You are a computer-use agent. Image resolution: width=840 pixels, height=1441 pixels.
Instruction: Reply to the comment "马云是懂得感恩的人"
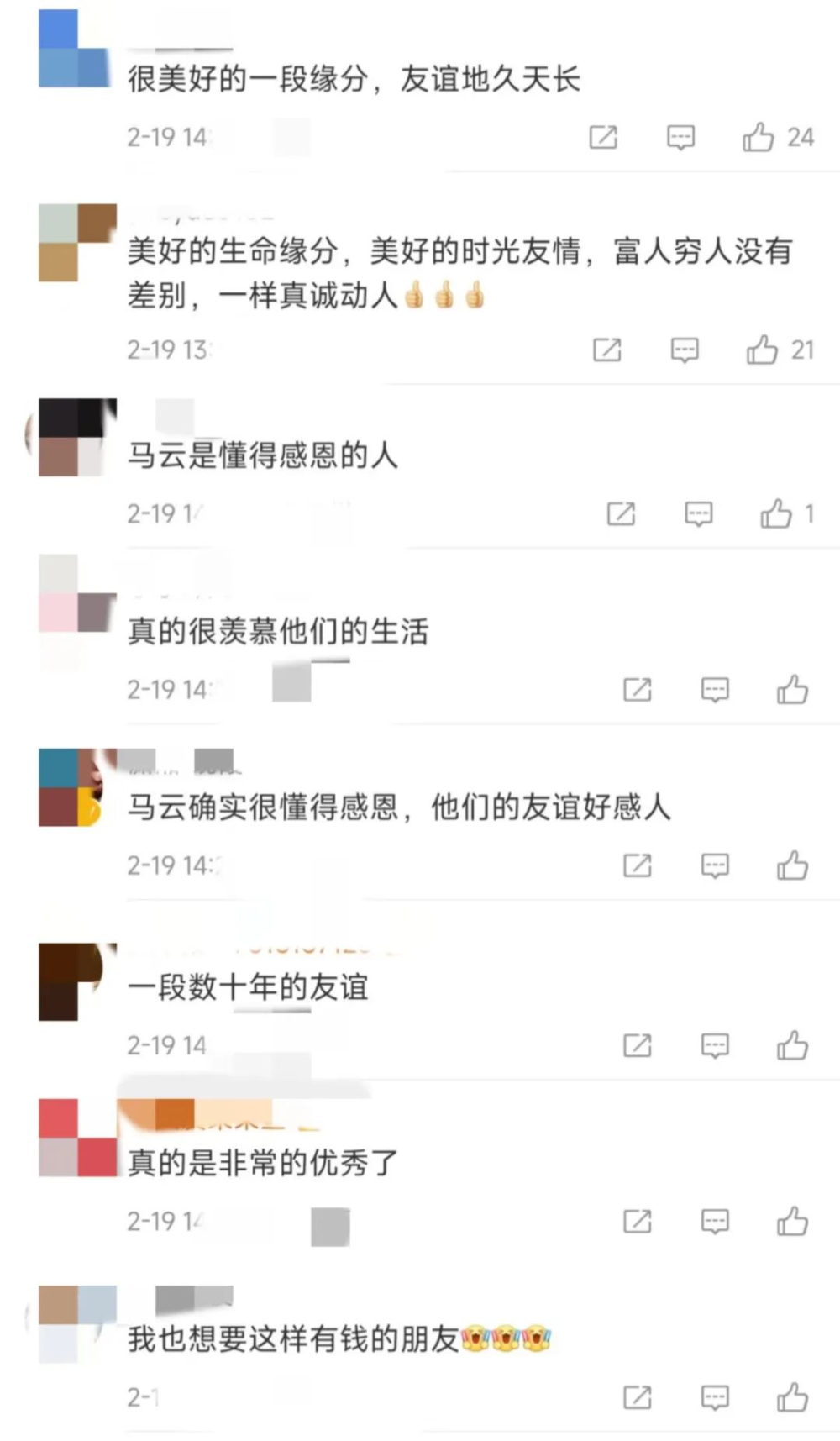pos(699,513)
